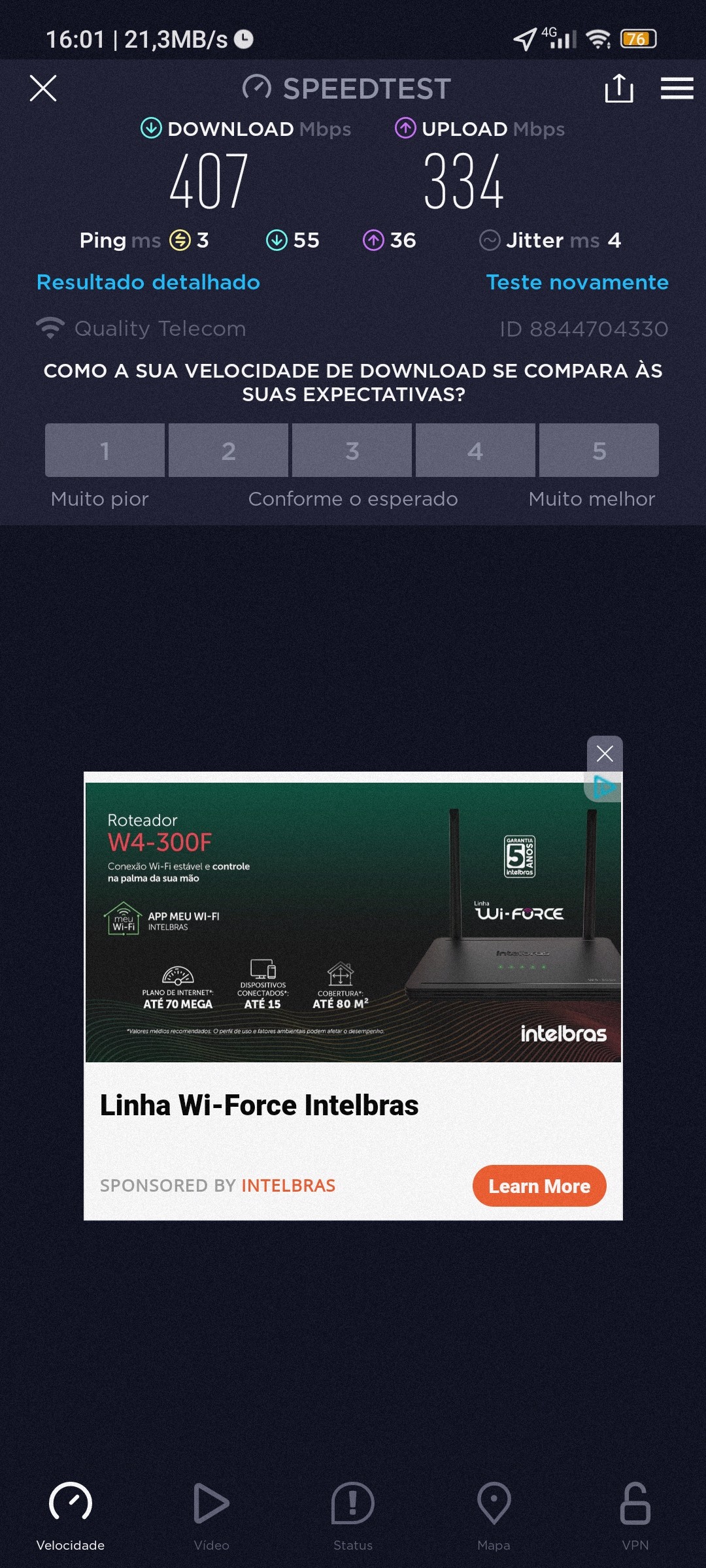Image resolution: width=706 pixels, height=1568 pixels.
Task: Dismiss the Intelbras ad
Action: pyautogui.click(x=605, y=753)
